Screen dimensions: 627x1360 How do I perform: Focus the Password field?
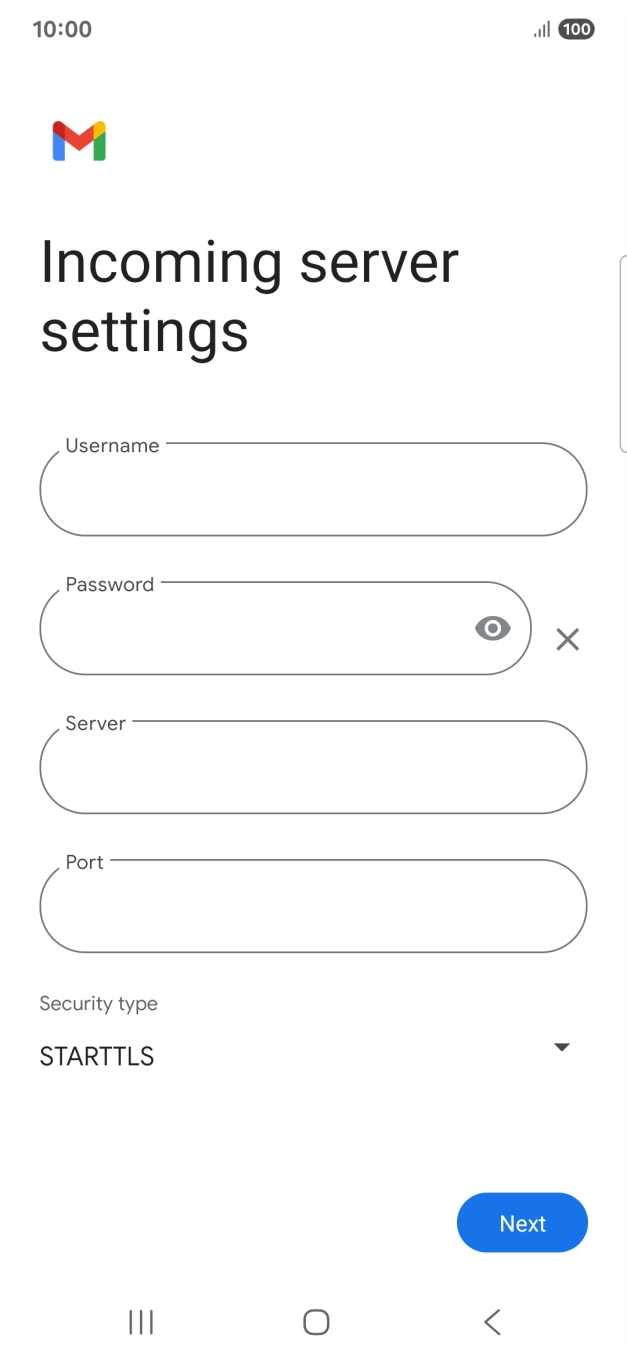pyautogui.click(x=250, y=629)
